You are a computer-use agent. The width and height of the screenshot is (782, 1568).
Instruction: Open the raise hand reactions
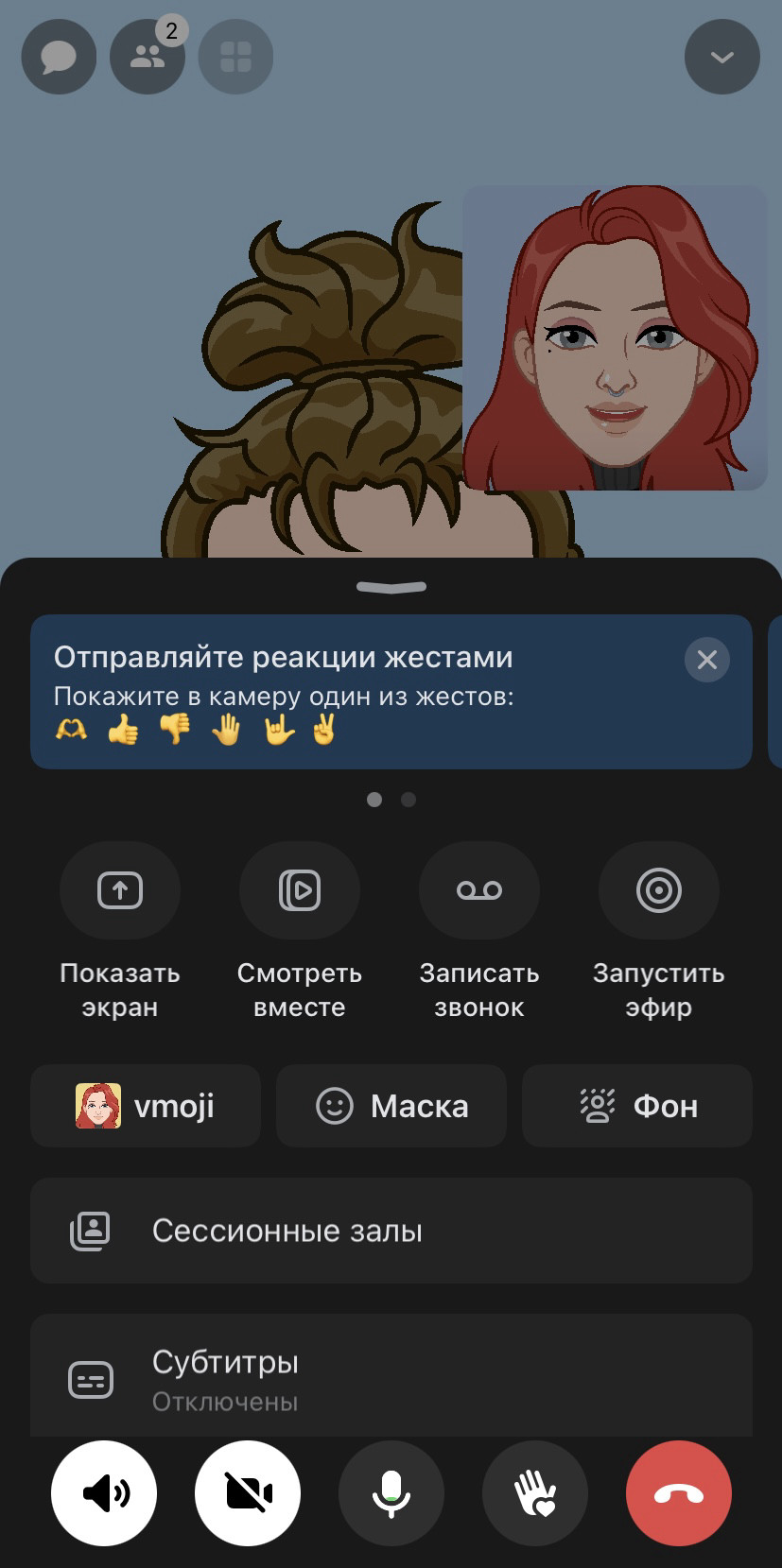[x=535, y=1493]
